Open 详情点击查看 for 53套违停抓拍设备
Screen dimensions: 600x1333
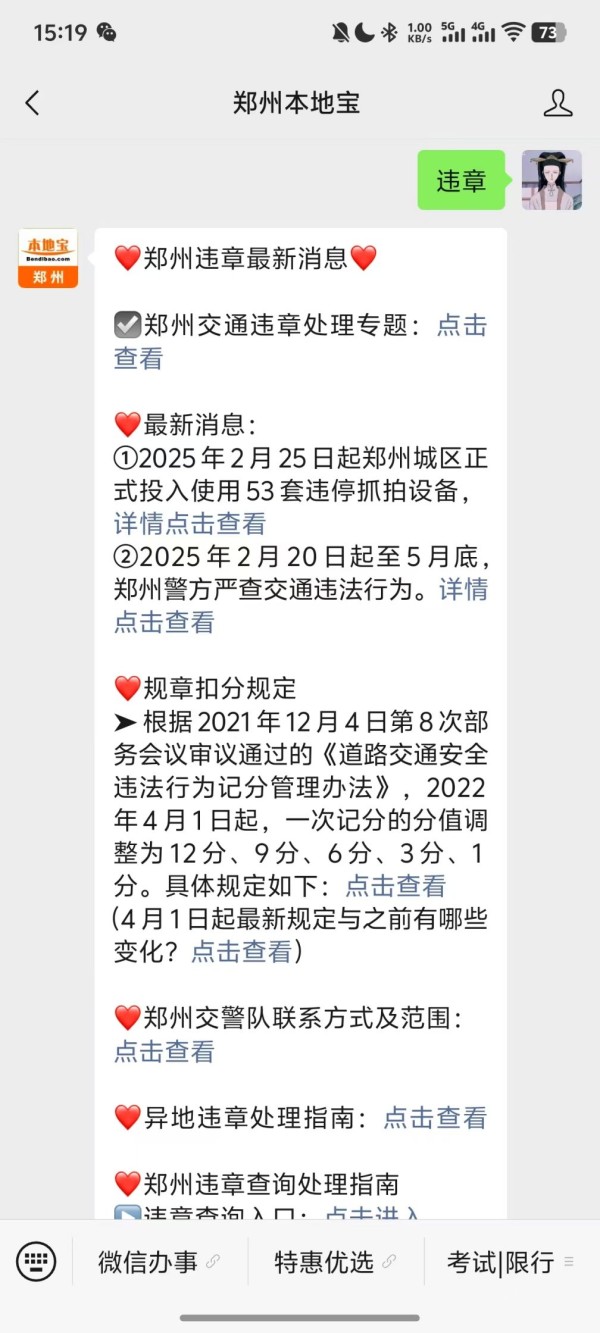[190, 523]
